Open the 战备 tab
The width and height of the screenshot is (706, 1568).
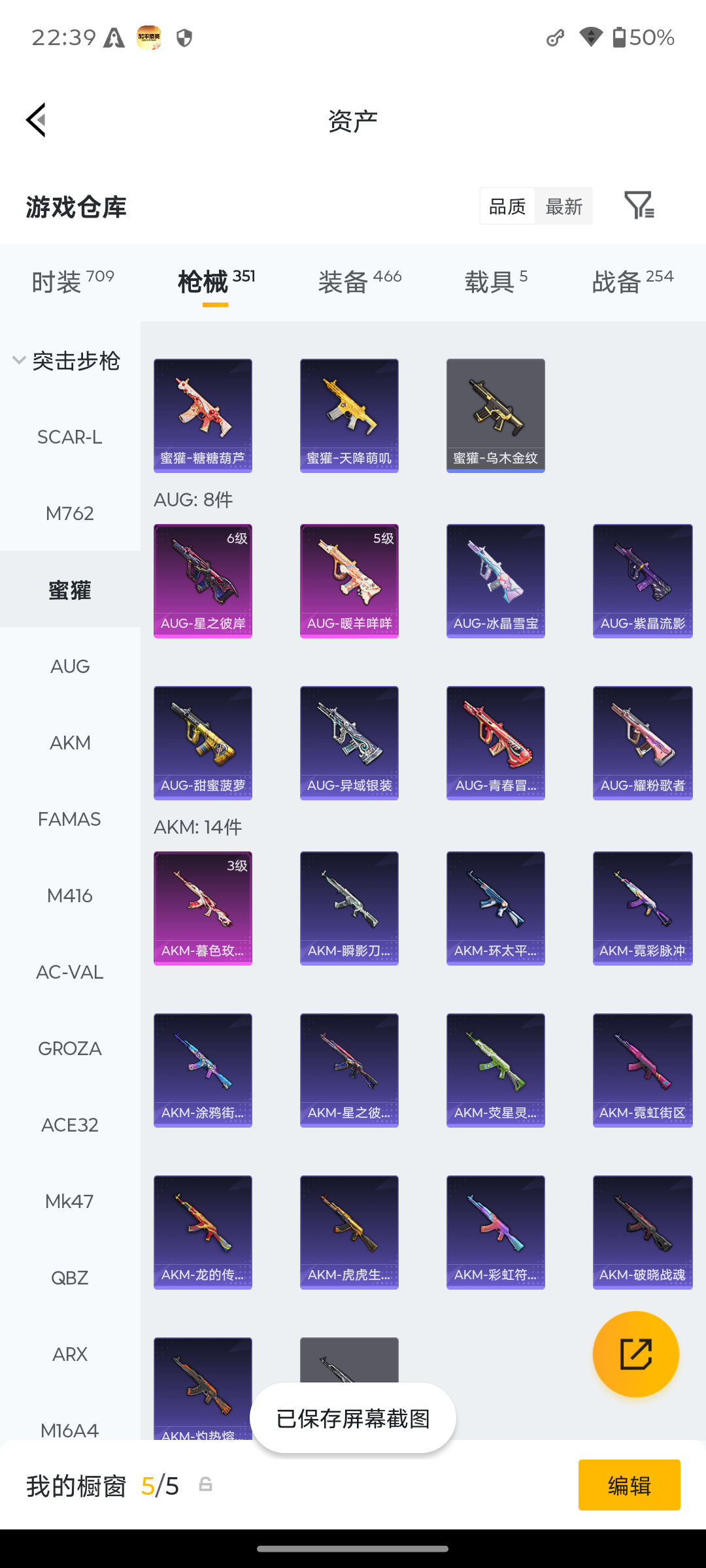[632, 282]
